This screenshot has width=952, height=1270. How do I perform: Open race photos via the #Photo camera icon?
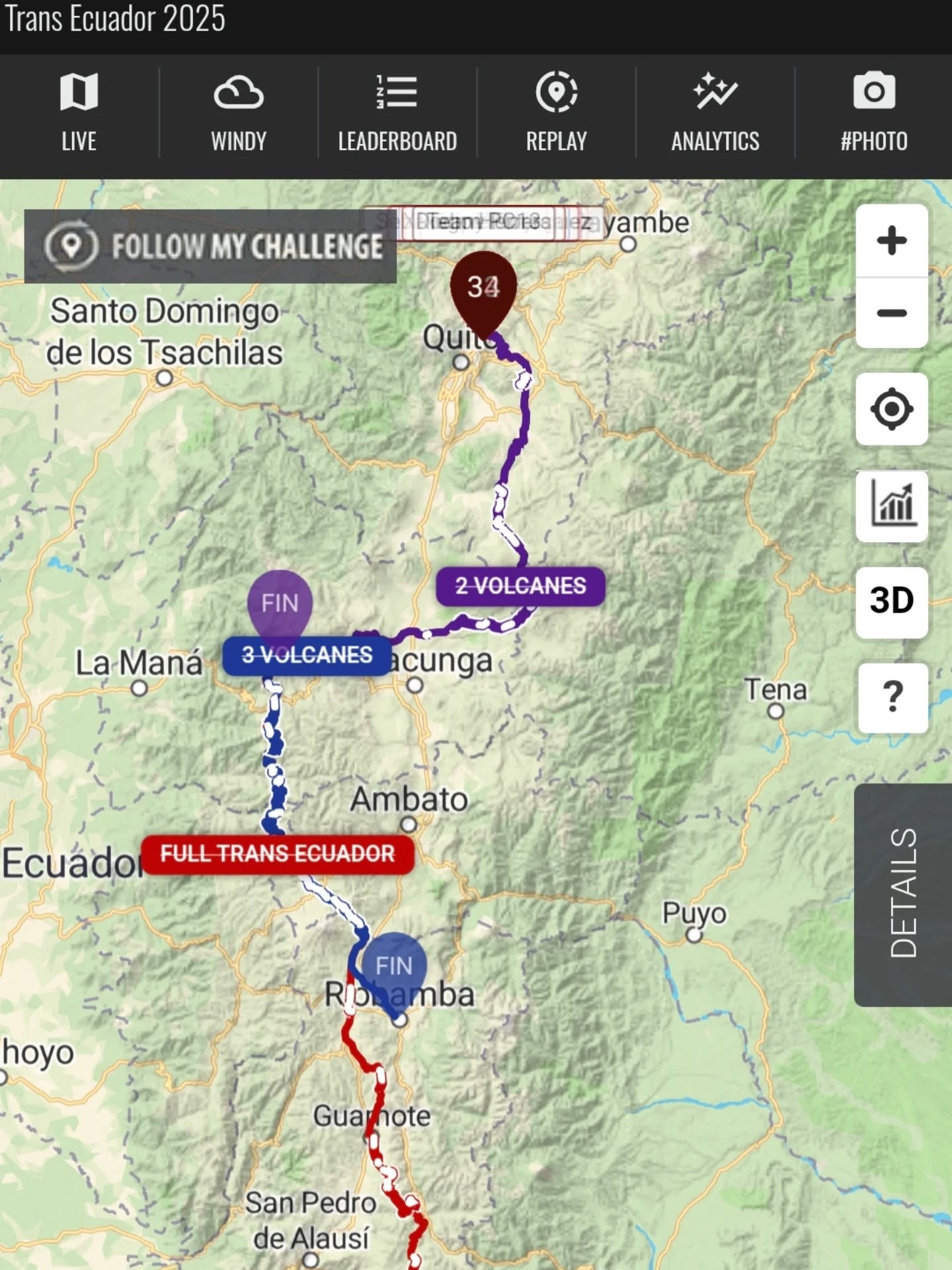tap(875, 111)
